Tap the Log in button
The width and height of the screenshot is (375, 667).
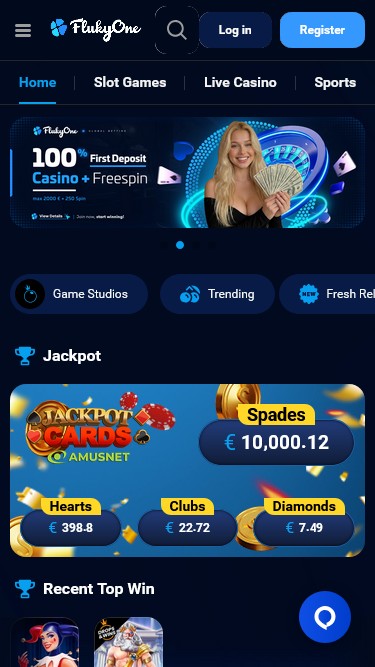235,30
